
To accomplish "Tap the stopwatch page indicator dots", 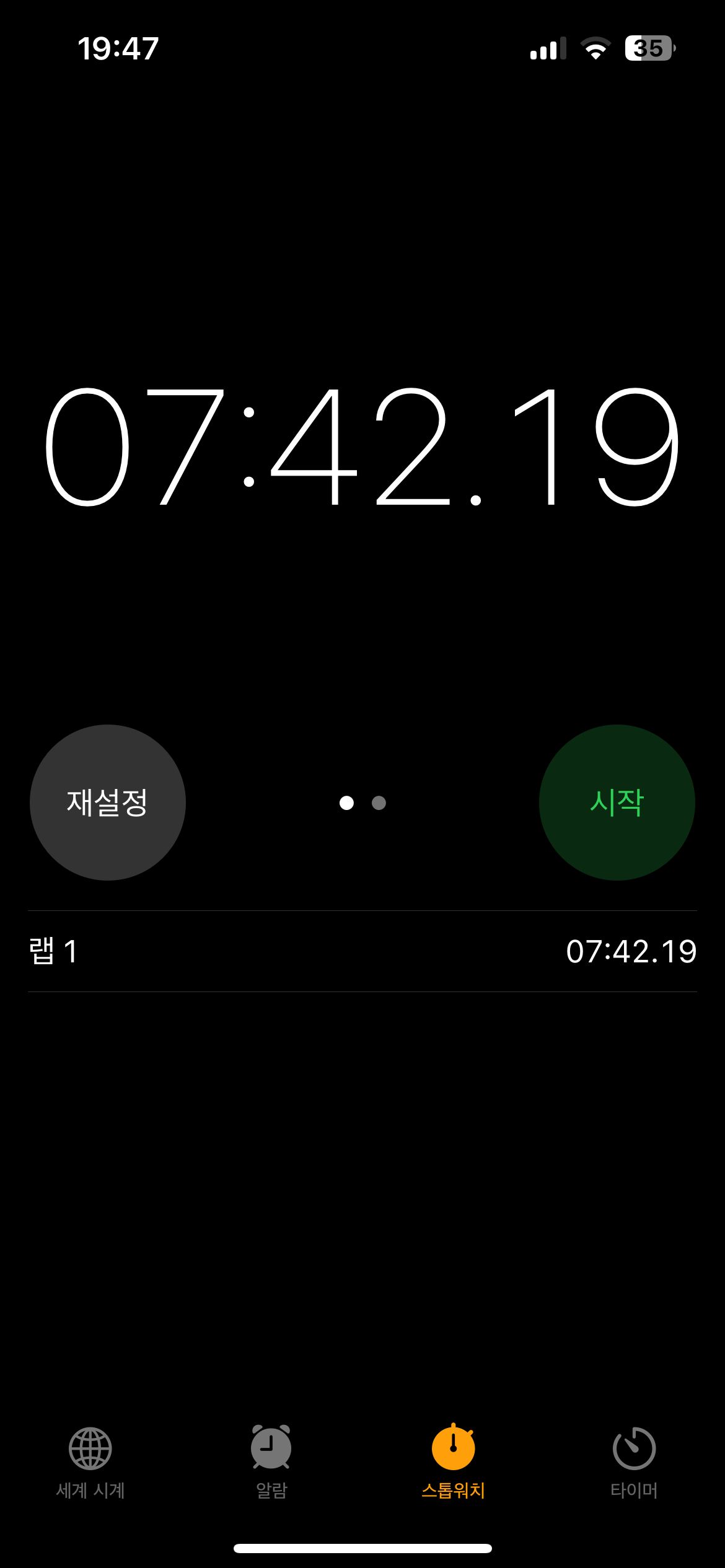I will 362,803.
